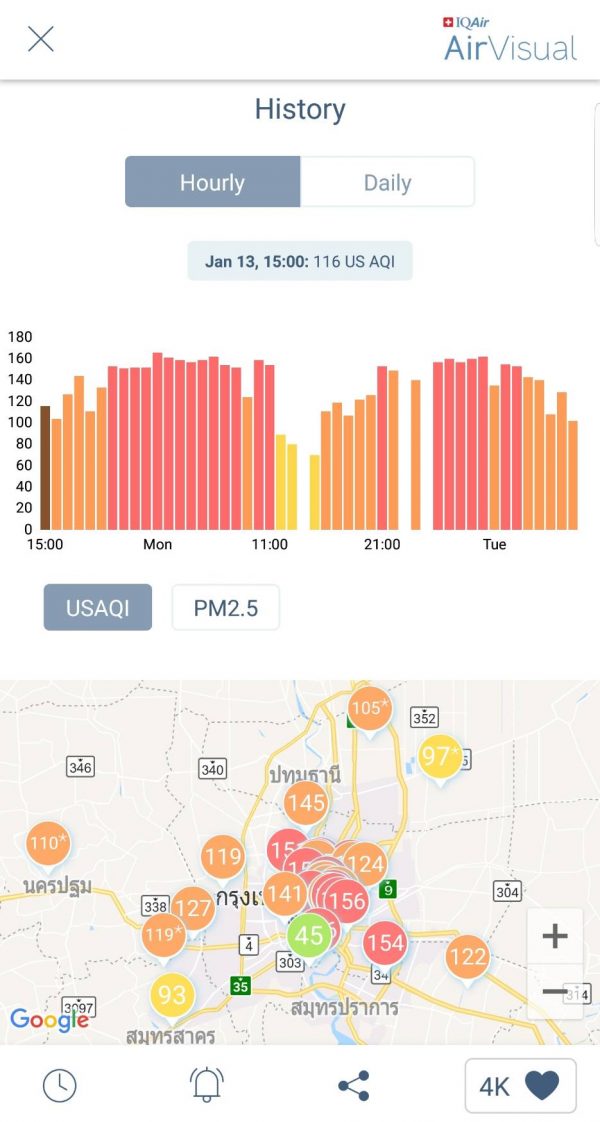Image resolution: width=600 pixels, height=1122 pixels.
Task: Select the green 45 map marker
Action: point(308,936)
